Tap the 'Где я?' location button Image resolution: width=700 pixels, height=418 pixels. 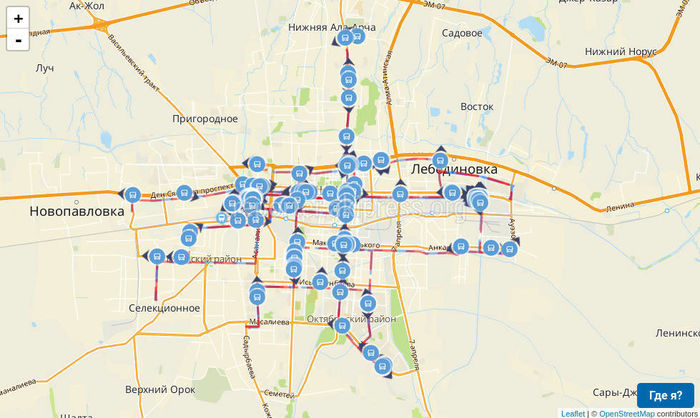tap(665, 395)
